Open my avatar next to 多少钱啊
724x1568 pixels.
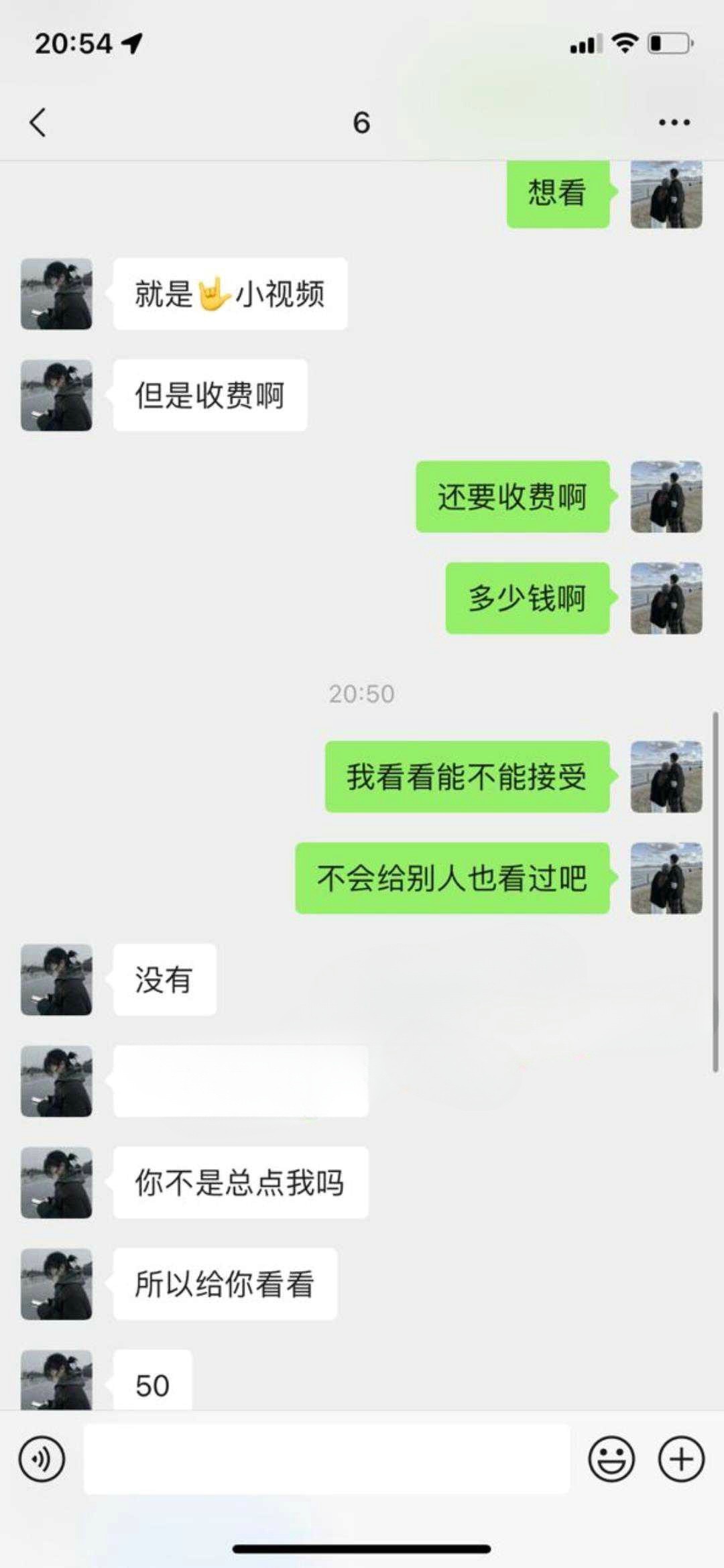pyautogui.click(x=666, y=598)
